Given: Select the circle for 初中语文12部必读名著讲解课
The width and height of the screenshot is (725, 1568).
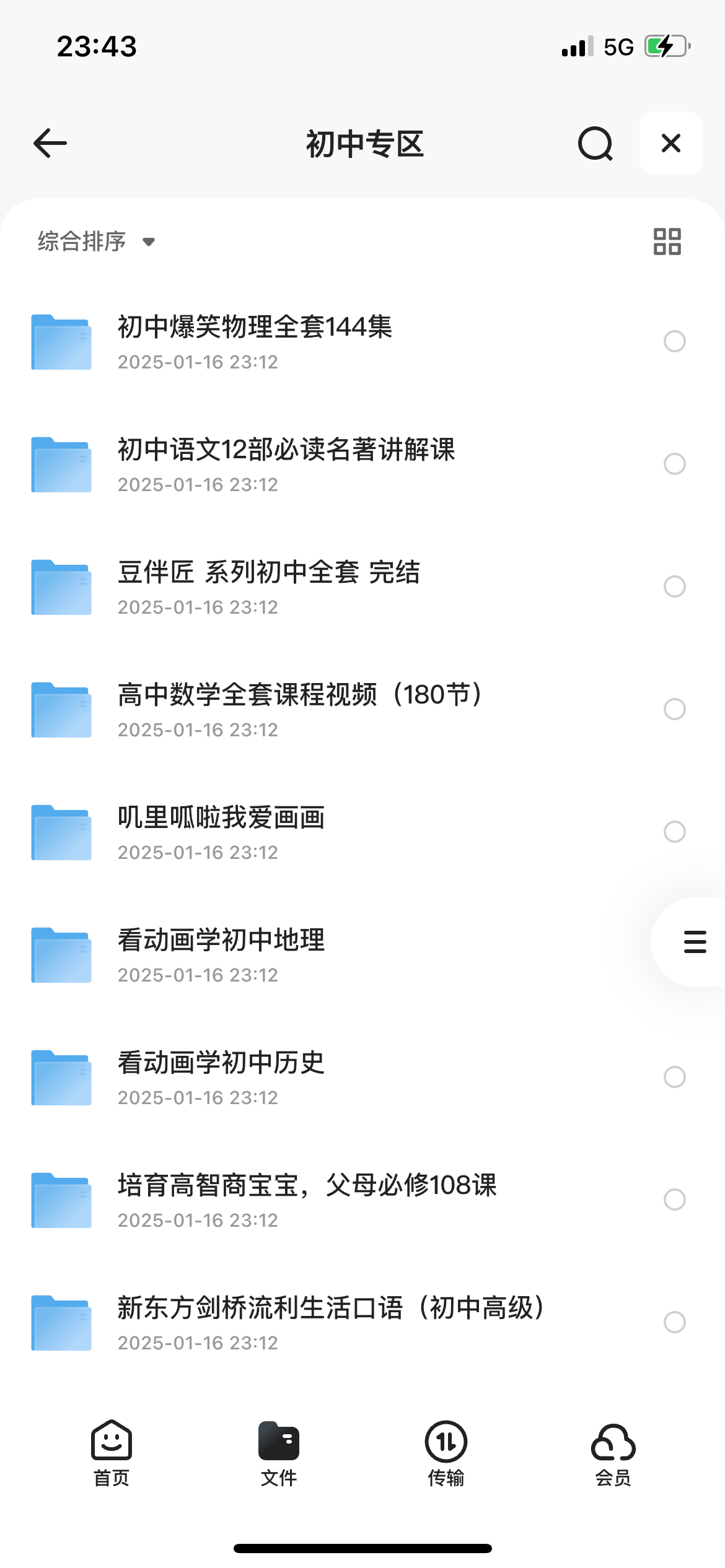Looking at the screenshot, I should click(x=674, y=464).
